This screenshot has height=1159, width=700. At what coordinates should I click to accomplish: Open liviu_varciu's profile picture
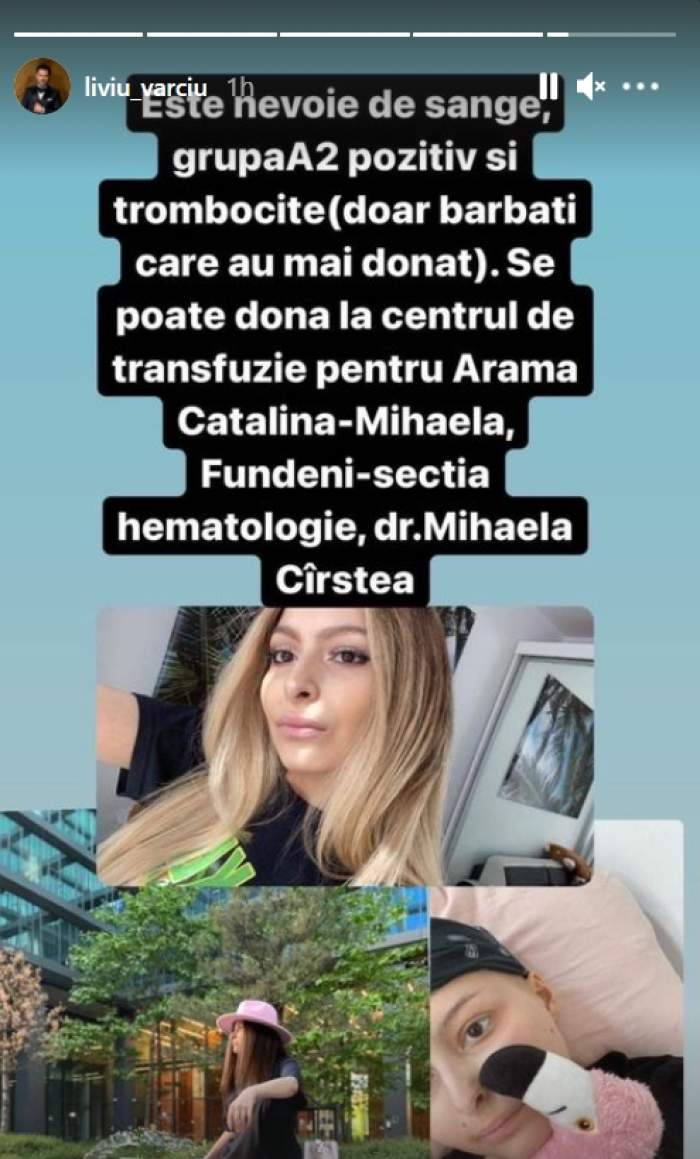click(x=42, y=86)
